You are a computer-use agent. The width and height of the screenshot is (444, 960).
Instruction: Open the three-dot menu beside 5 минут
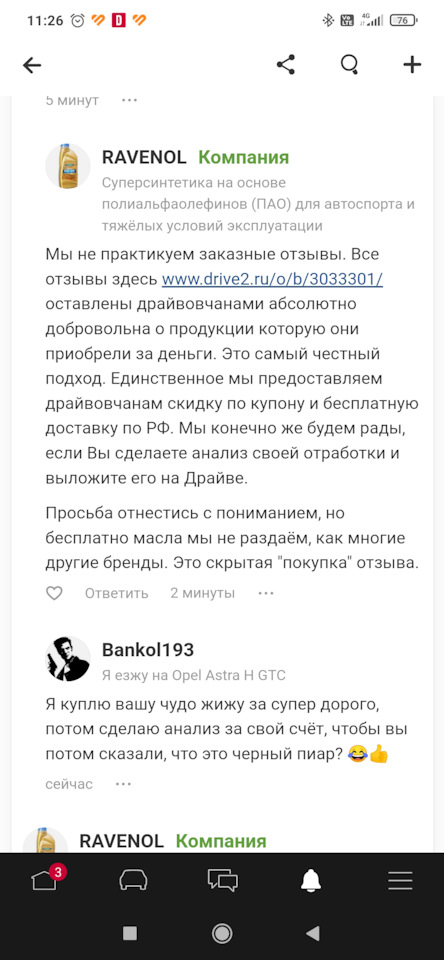tap(129, 100)
